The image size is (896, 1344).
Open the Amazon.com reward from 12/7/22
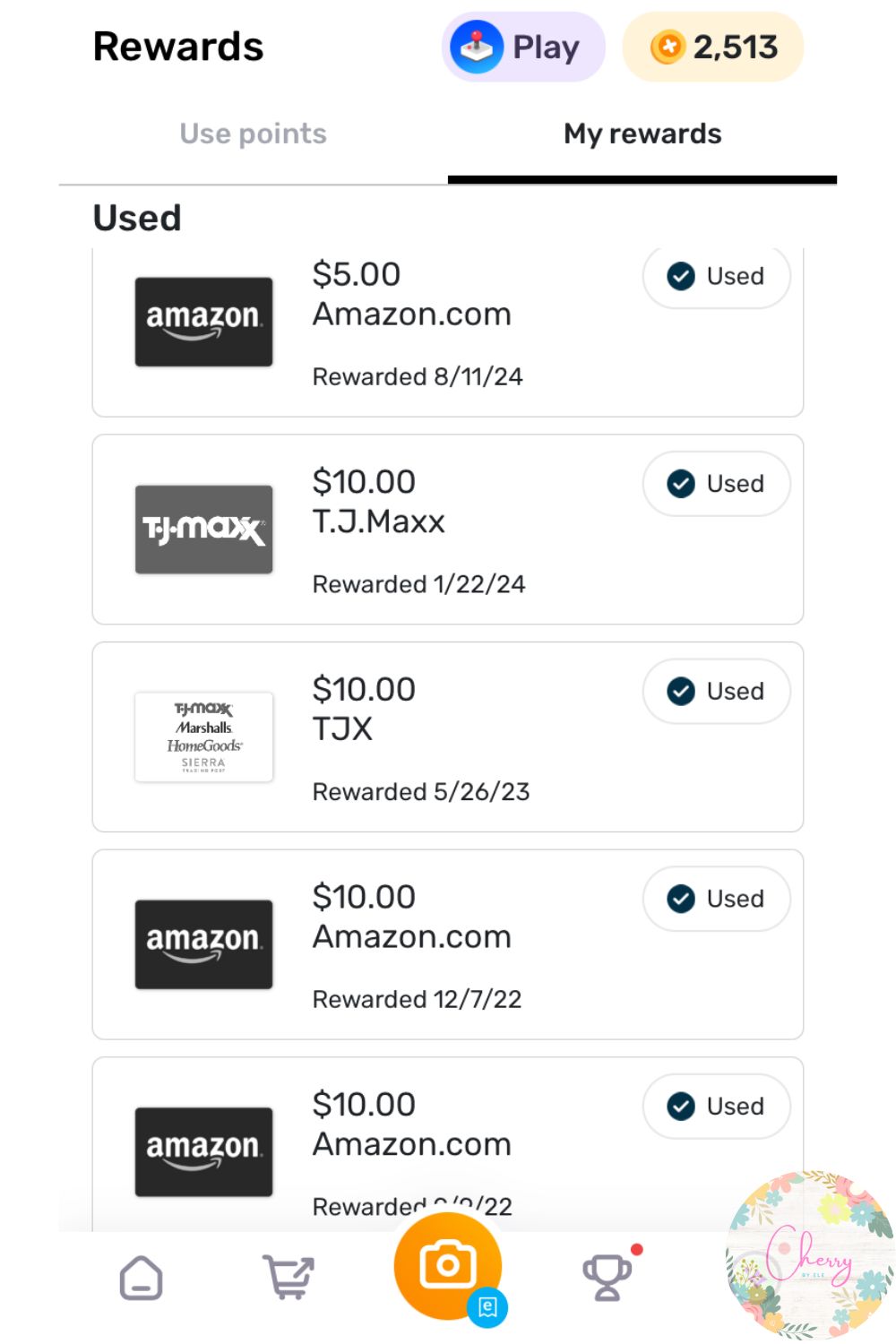pos(448,944)
